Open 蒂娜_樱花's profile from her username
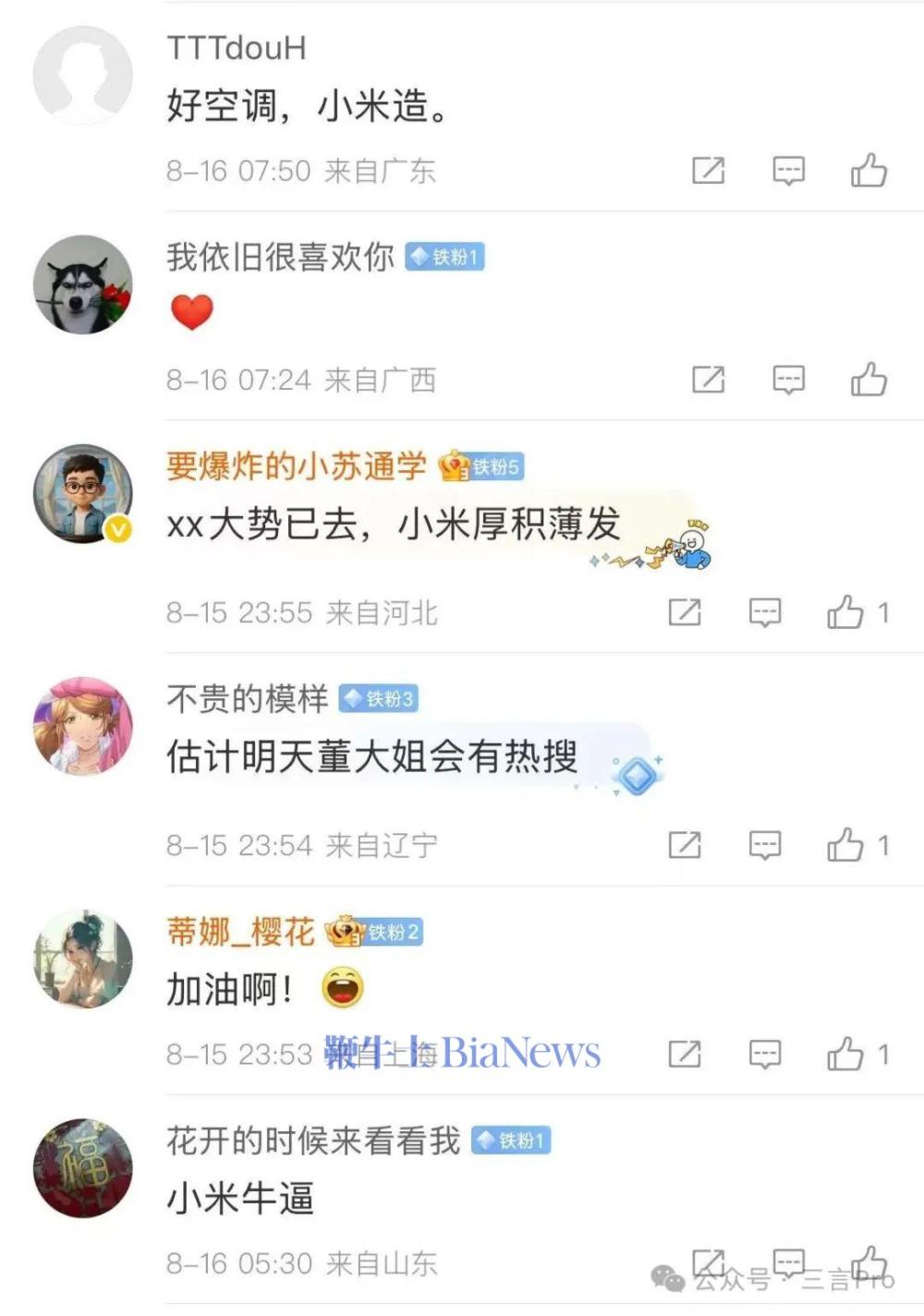 [x=240, y=932]
